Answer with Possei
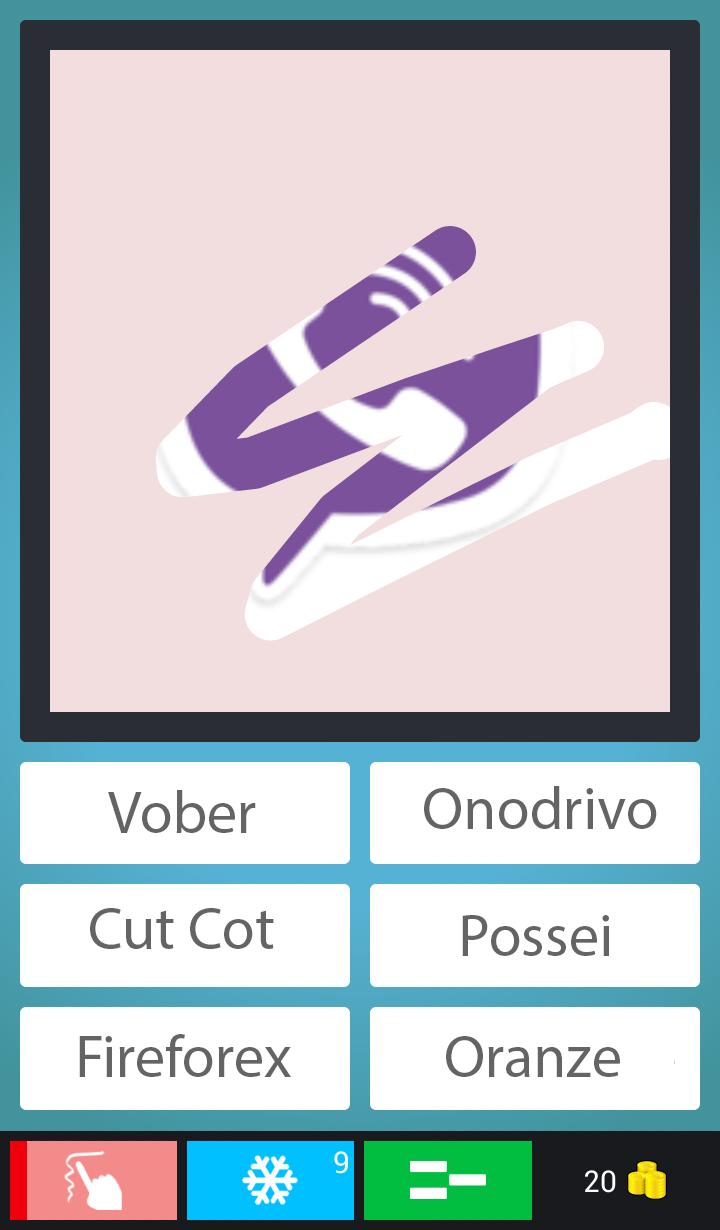This screenshot has width=720, height=1230. click(x=535, y=935)
